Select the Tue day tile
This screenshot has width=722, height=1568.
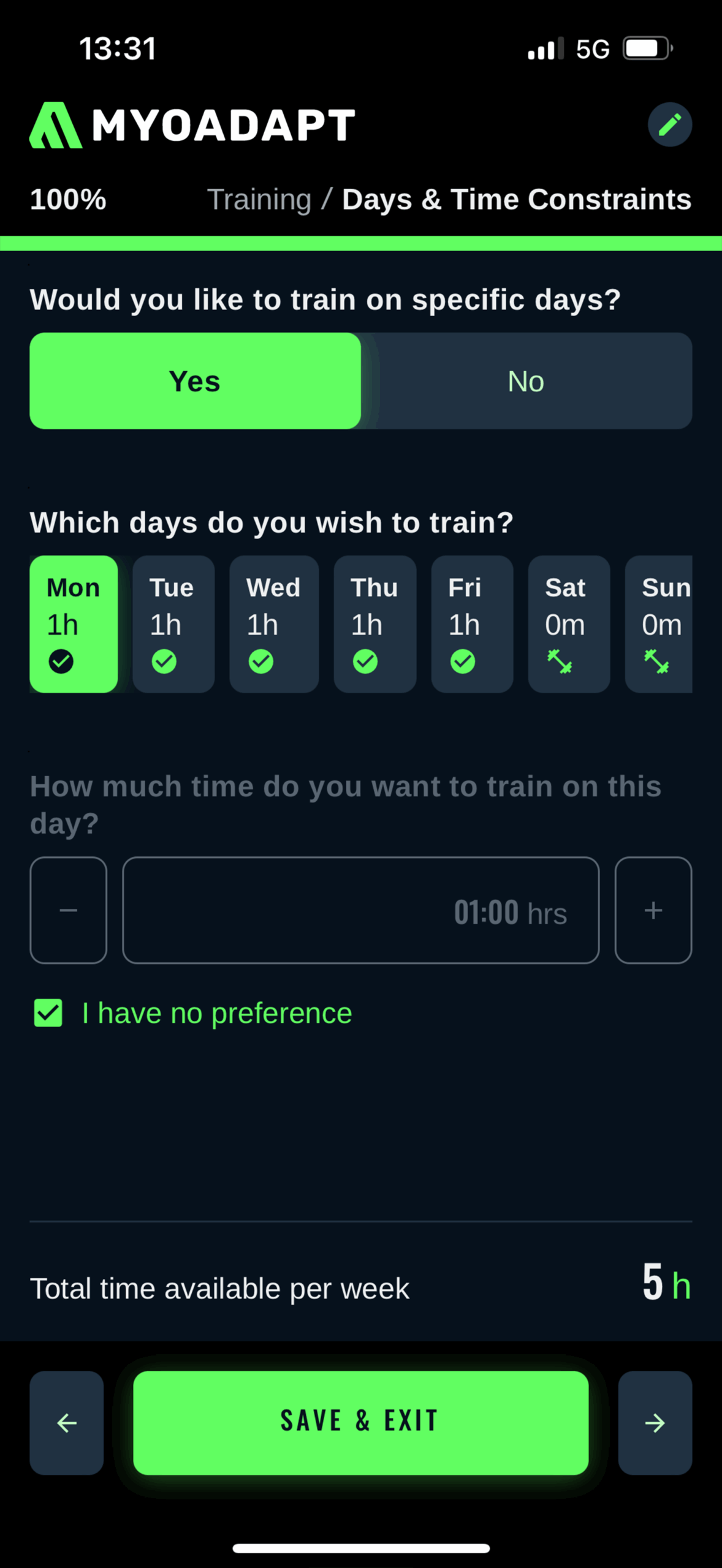173,624
